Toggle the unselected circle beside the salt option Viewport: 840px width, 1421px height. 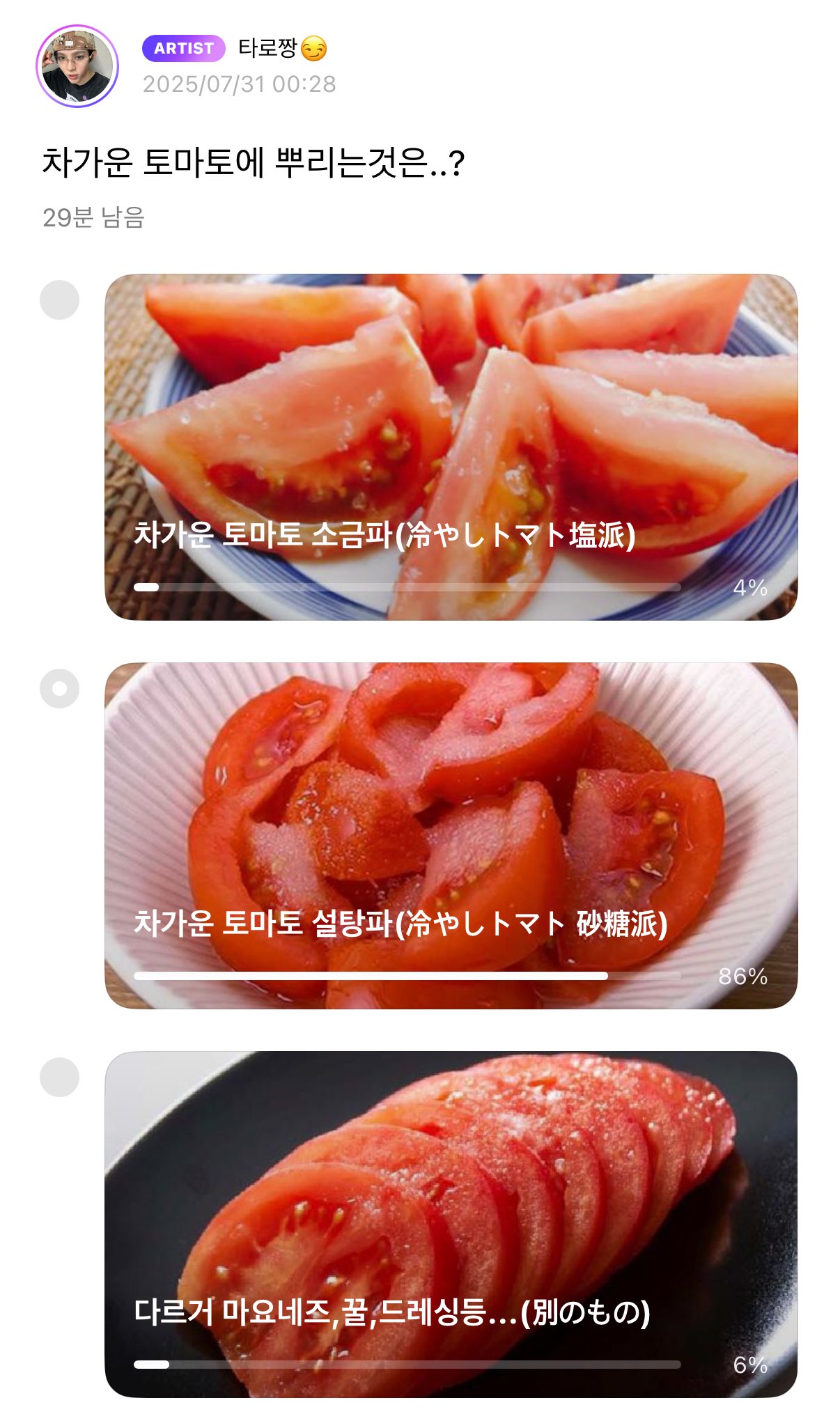[x=61, y=299]
